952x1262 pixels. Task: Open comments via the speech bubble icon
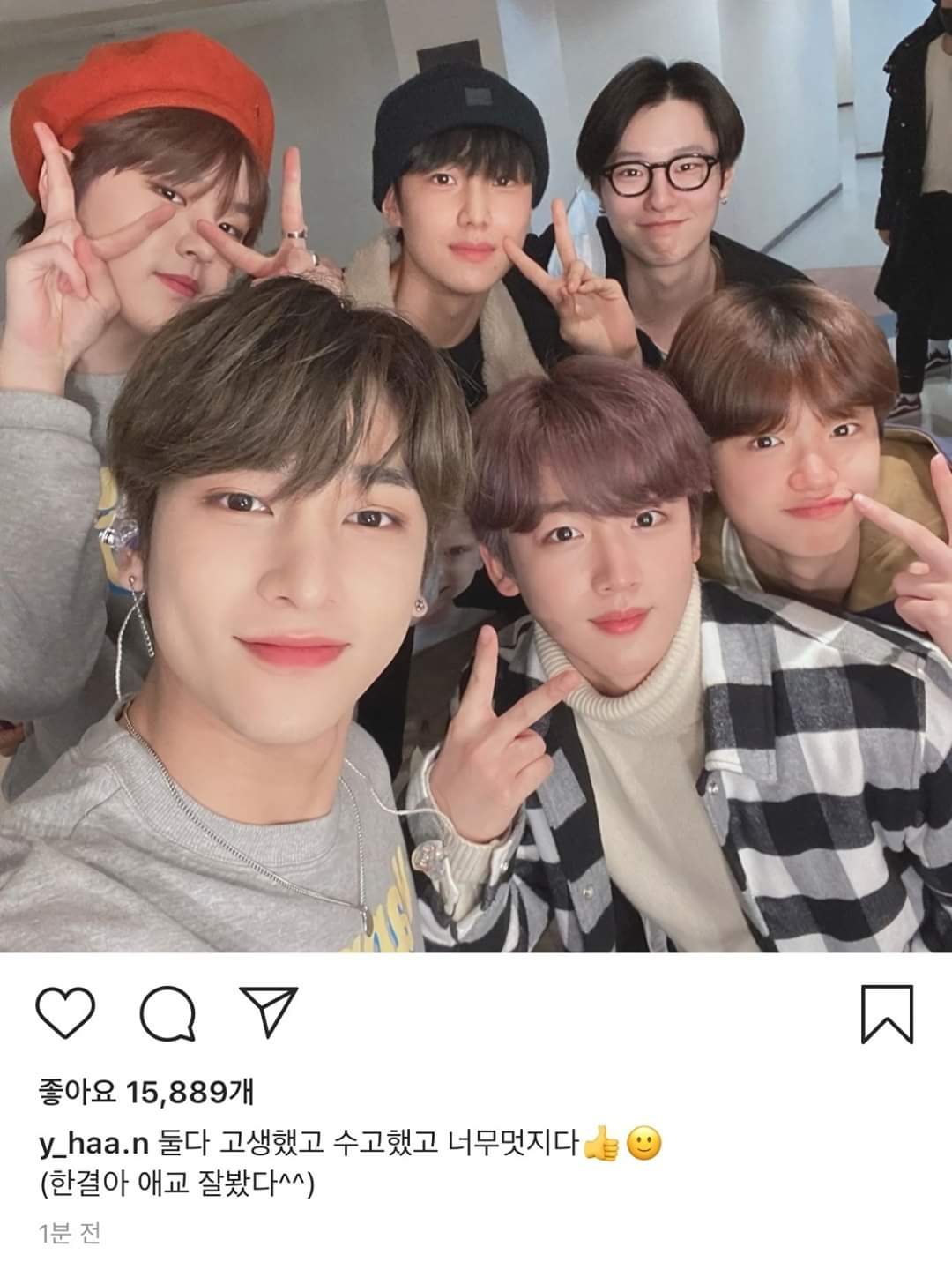tap(167, 1015)
